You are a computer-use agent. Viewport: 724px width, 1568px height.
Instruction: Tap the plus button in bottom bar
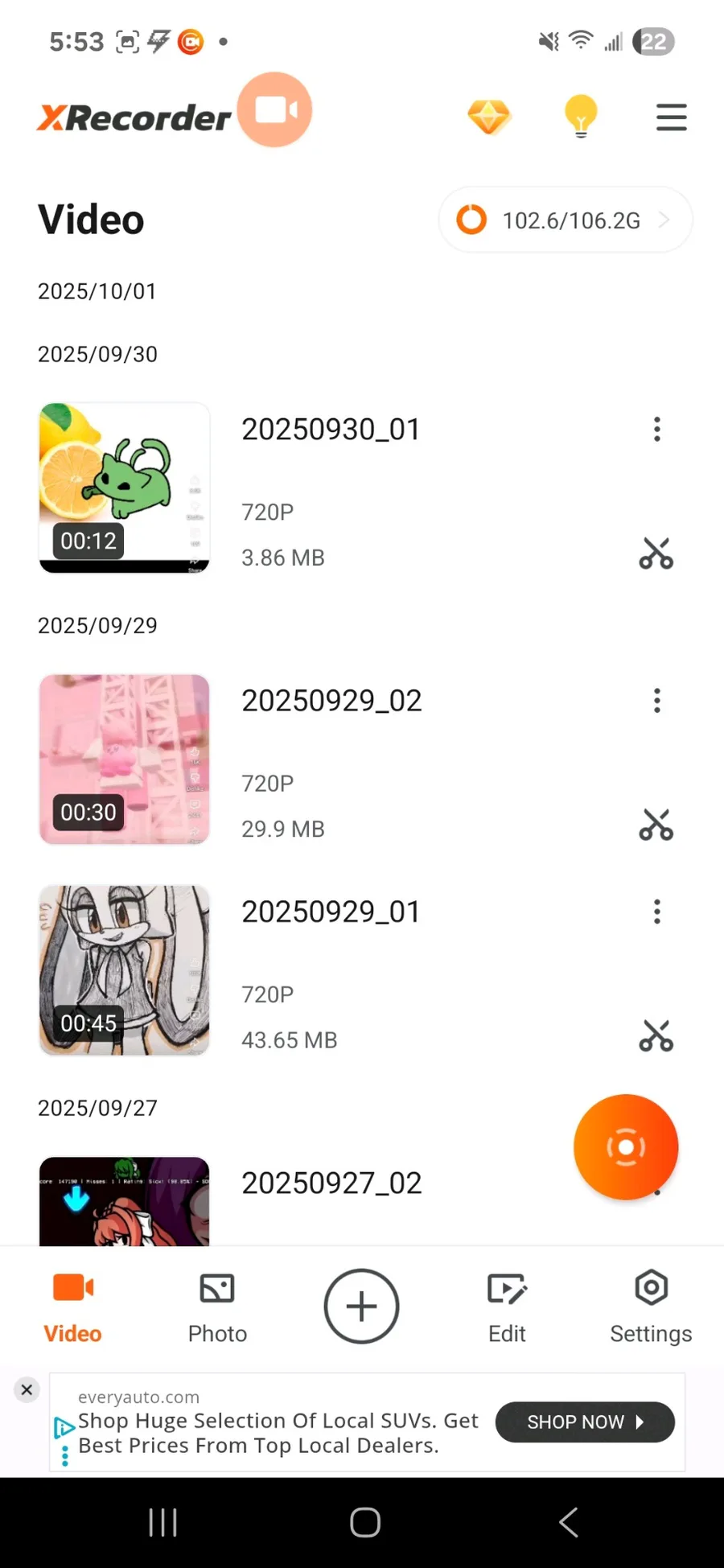pos(361,1306)
